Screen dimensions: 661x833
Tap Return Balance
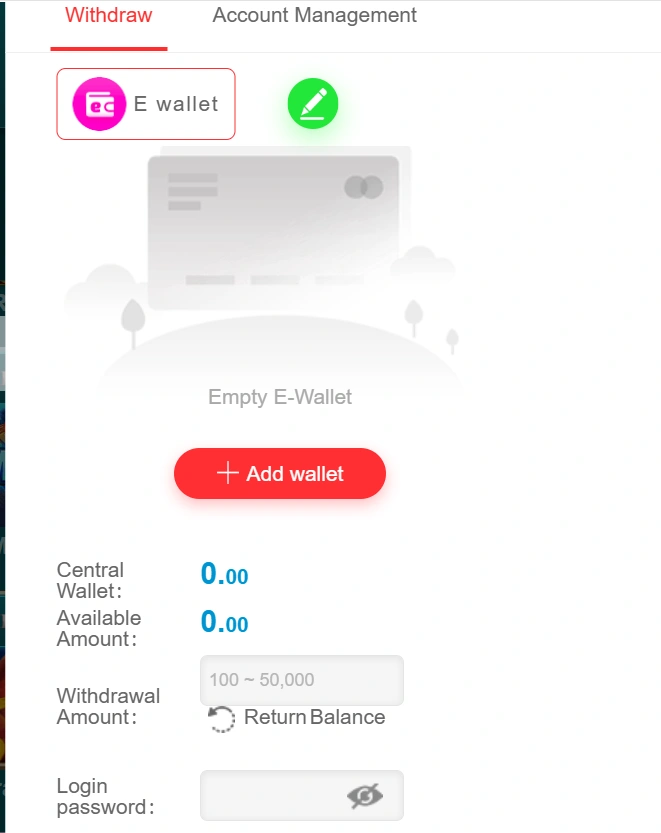(x=296, y=718)
